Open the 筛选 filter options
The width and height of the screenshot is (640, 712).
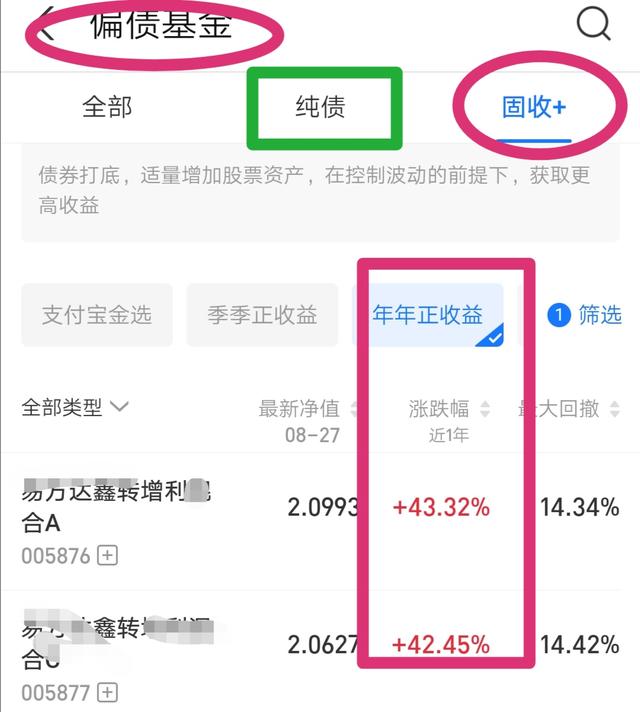585,315
